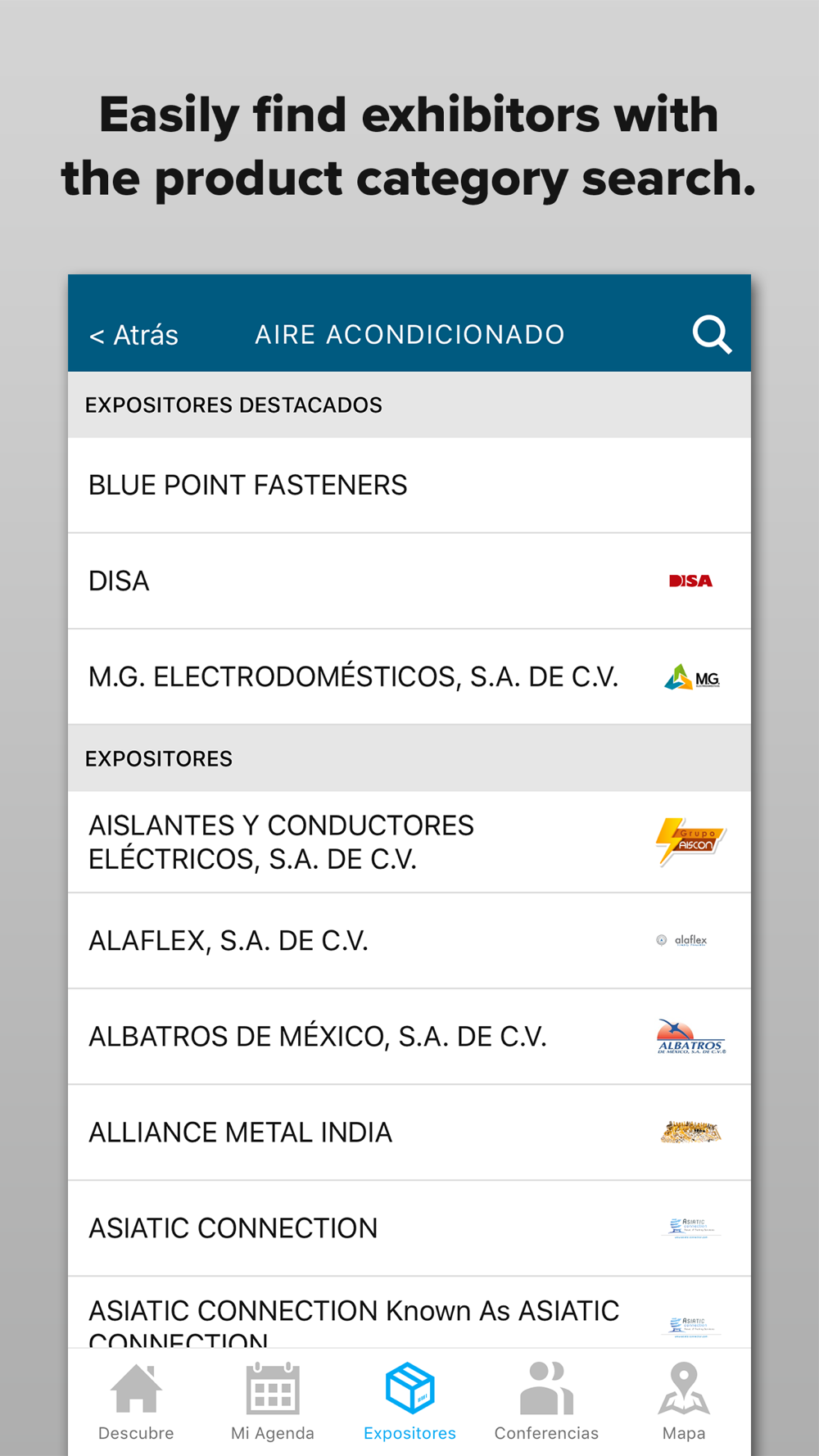Open the BLUE POINT FASTENERS exhibitor
Screen dimensions: 819x1456
click(409, 485)
